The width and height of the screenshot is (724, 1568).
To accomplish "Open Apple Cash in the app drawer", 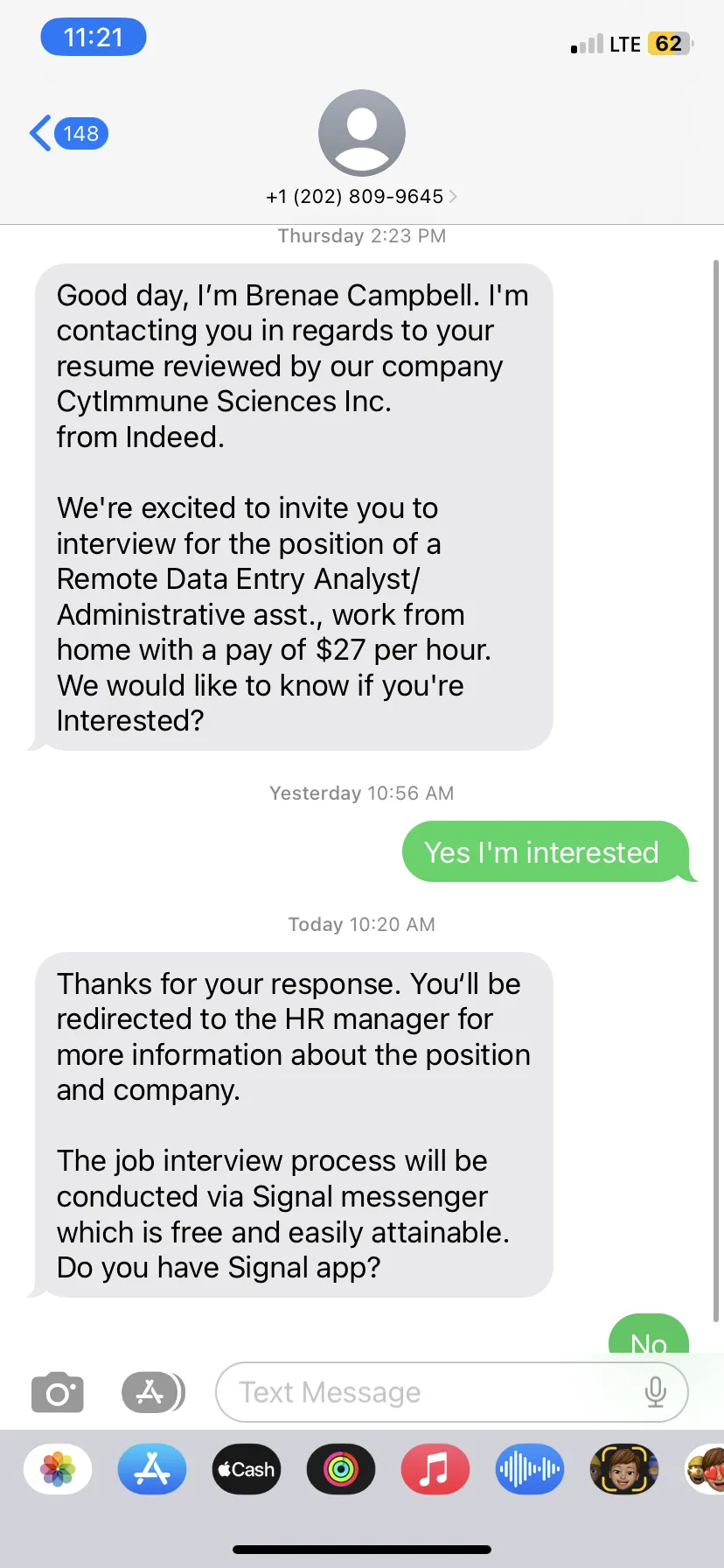I will [x=247, y=1469].
